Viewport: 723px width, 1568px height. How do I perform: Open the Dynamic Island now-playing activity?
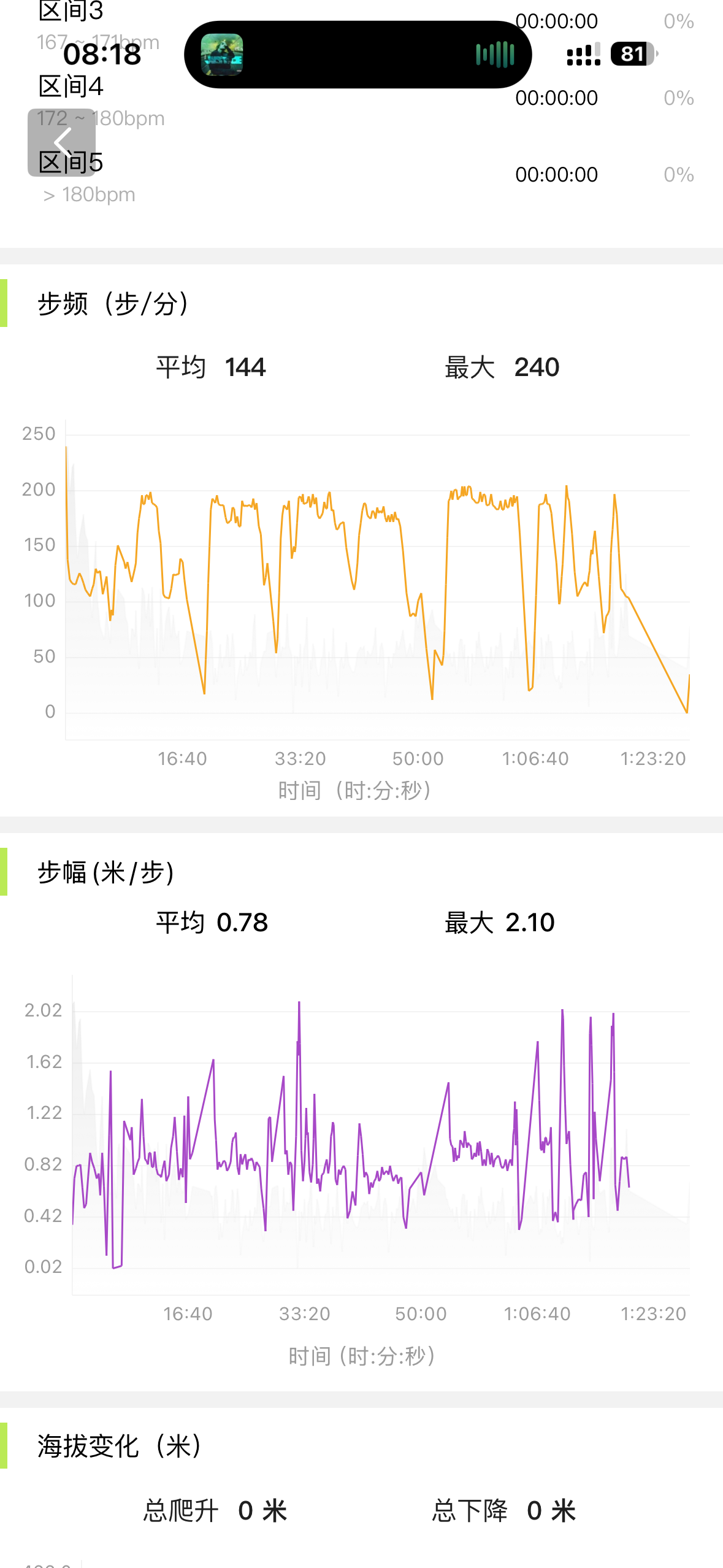pos(358,55)
